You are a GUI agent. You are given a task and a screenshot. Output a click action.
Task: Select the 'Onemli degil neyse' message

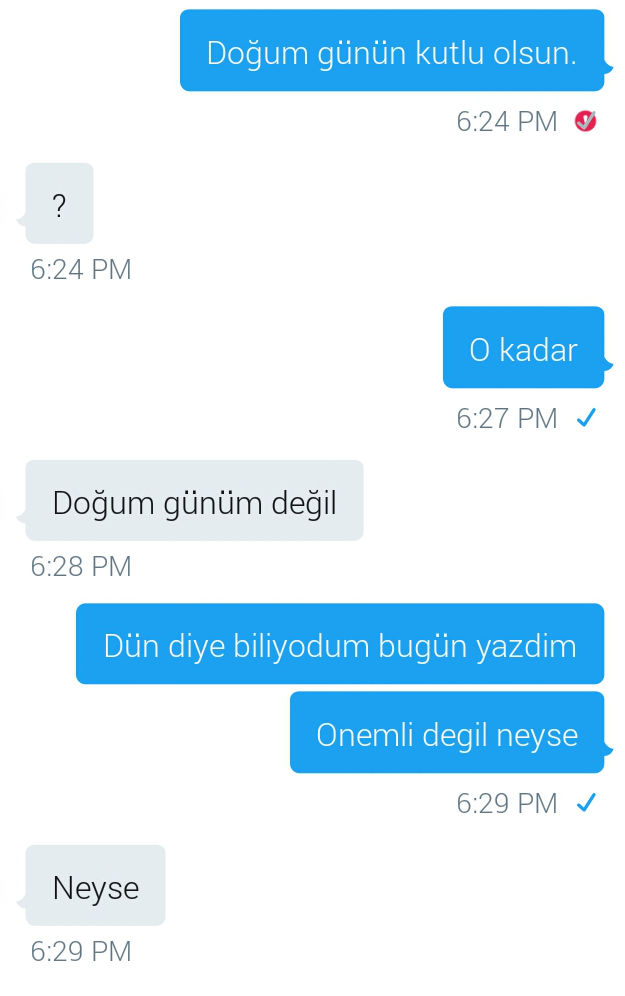pyautogui.click(x=447, y=733)
